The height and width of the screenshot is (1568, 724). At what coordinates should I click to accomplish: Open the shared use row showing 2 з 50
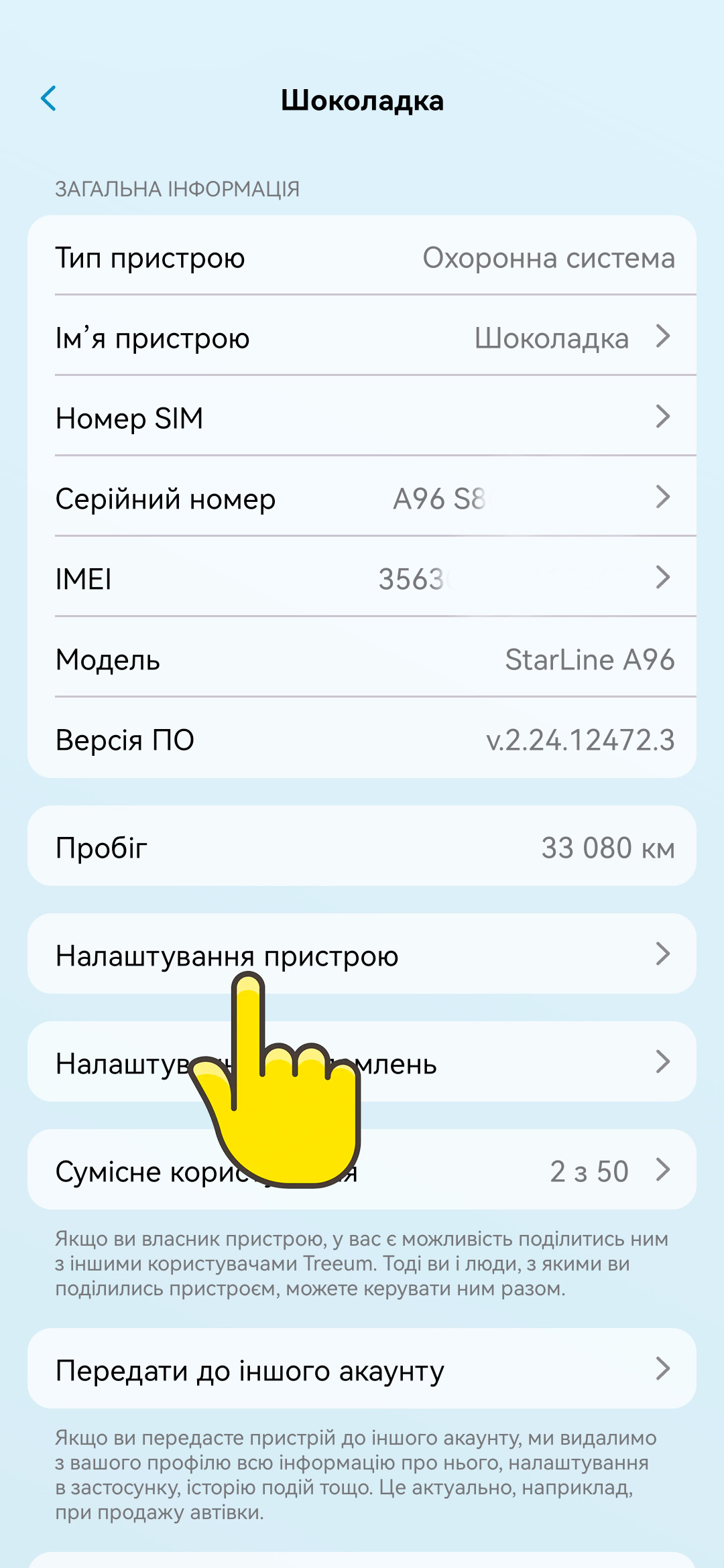pyautogui.click(x=362, y=1169)
